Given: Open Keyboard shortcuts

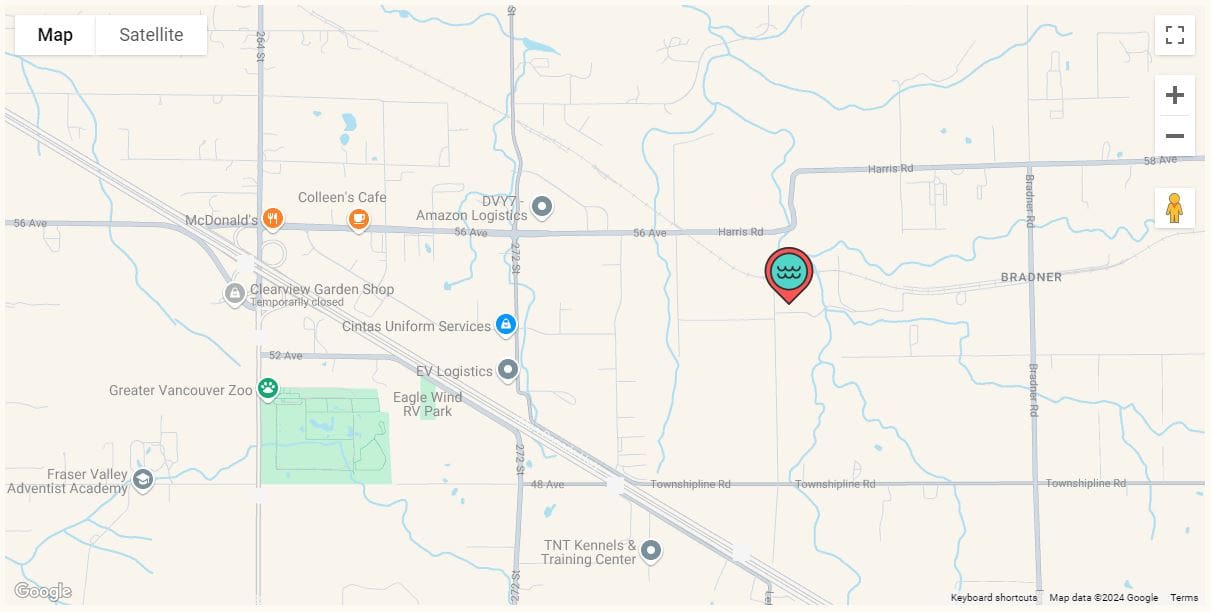Looking at the screenshot, I should click(x=993, y=598).
